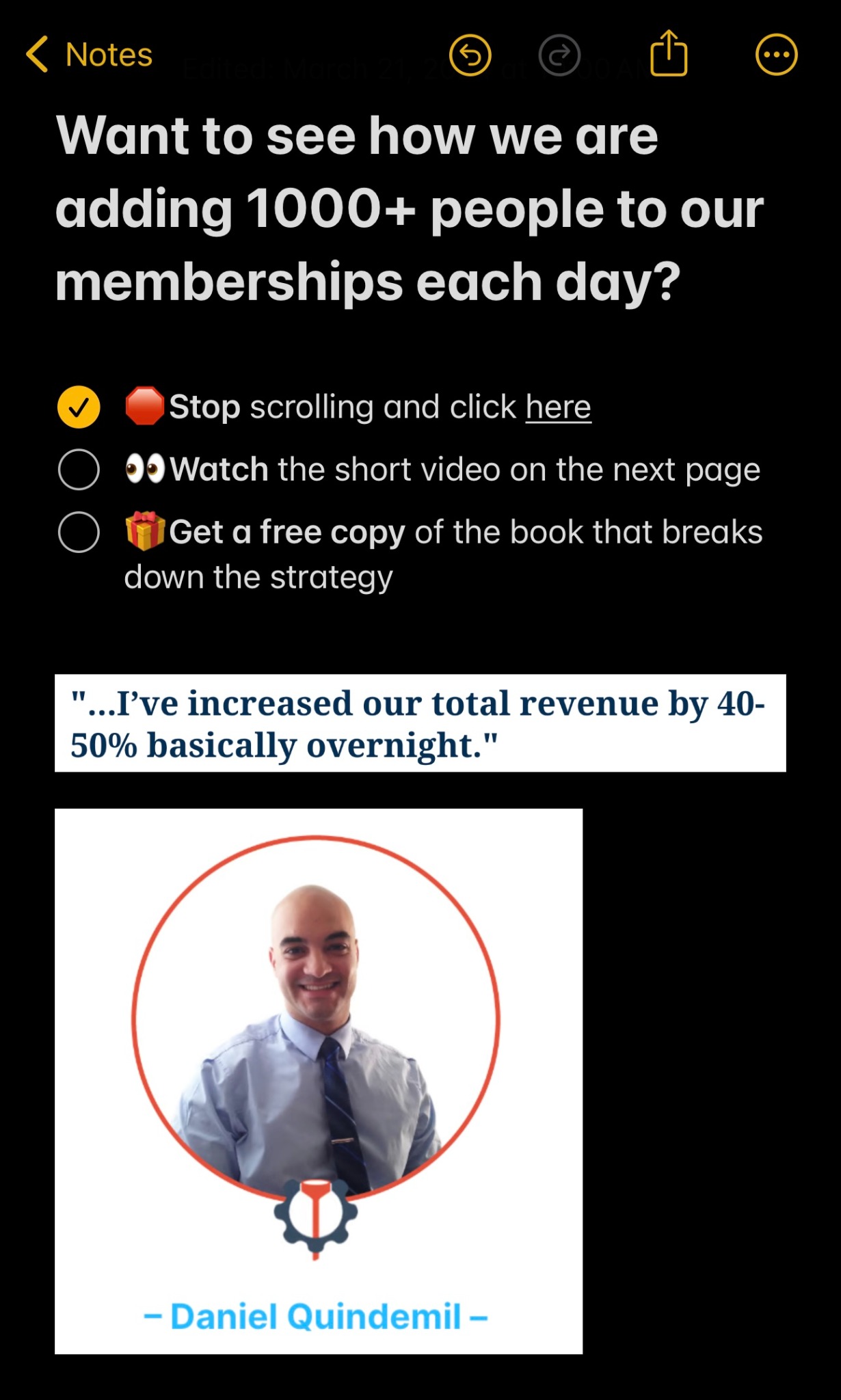Share this note
Screen dimensions: 841x1400
click(668, 53)
